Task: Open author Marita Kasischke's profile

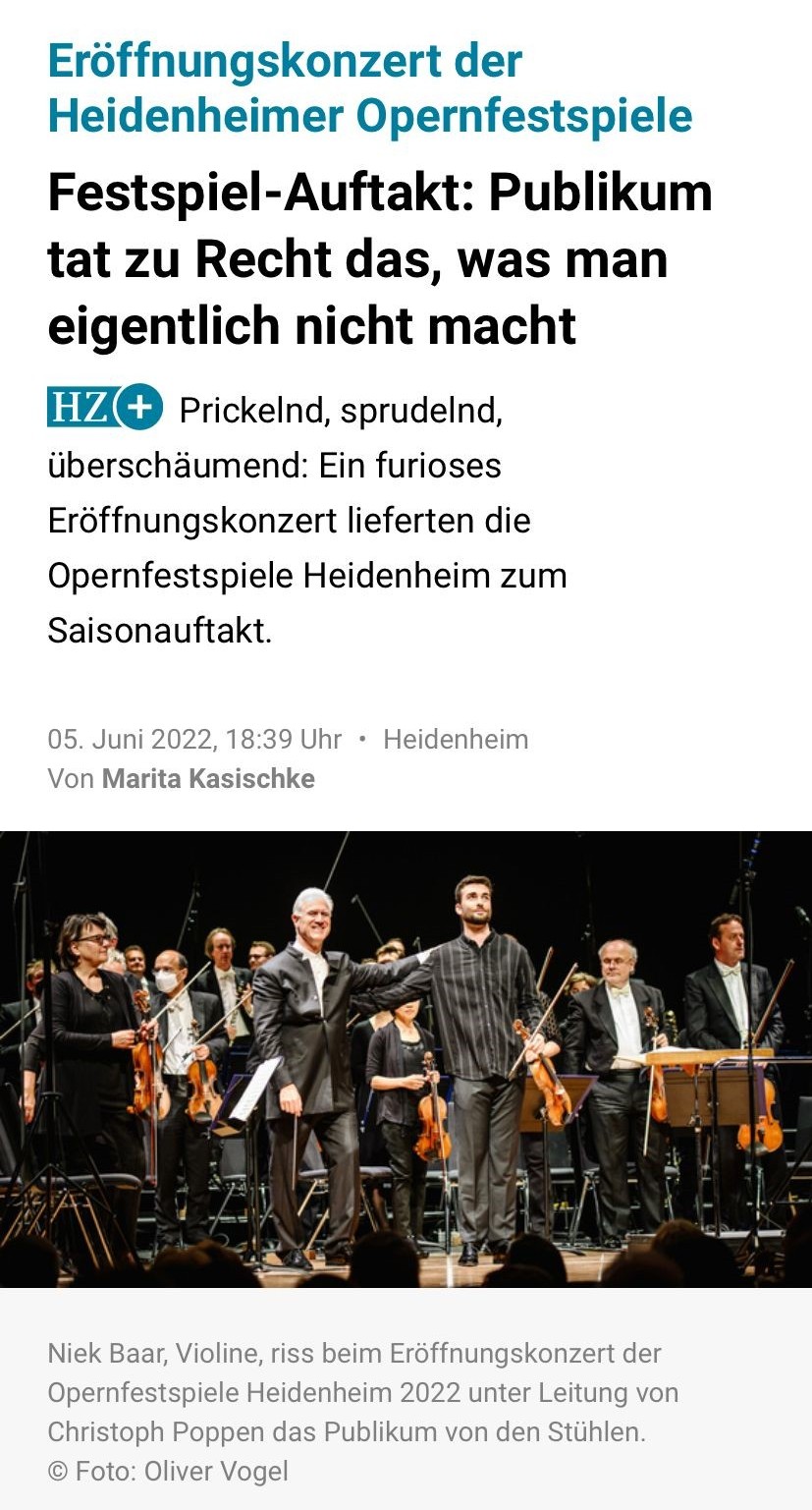Action: coord(208,779)
